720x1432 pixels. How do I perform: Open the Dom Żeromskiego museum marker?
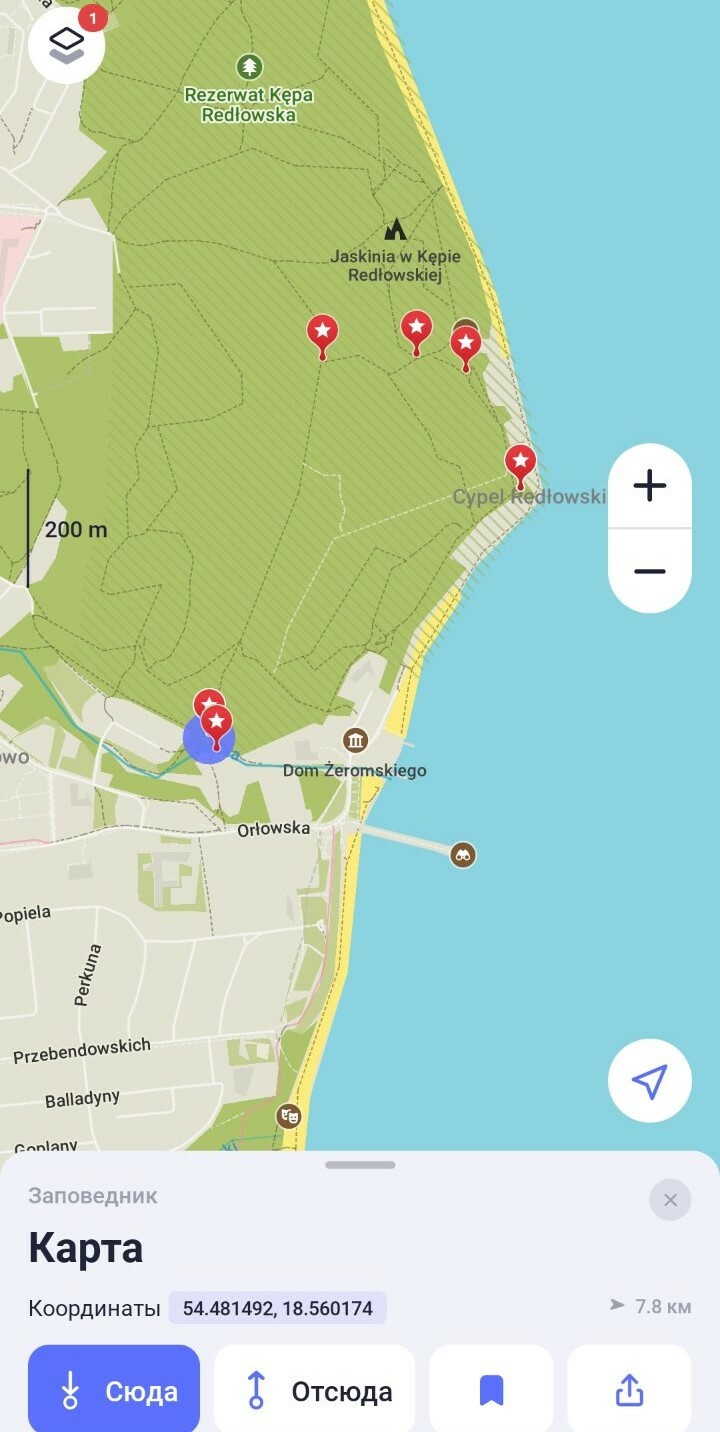click(355, 741)
